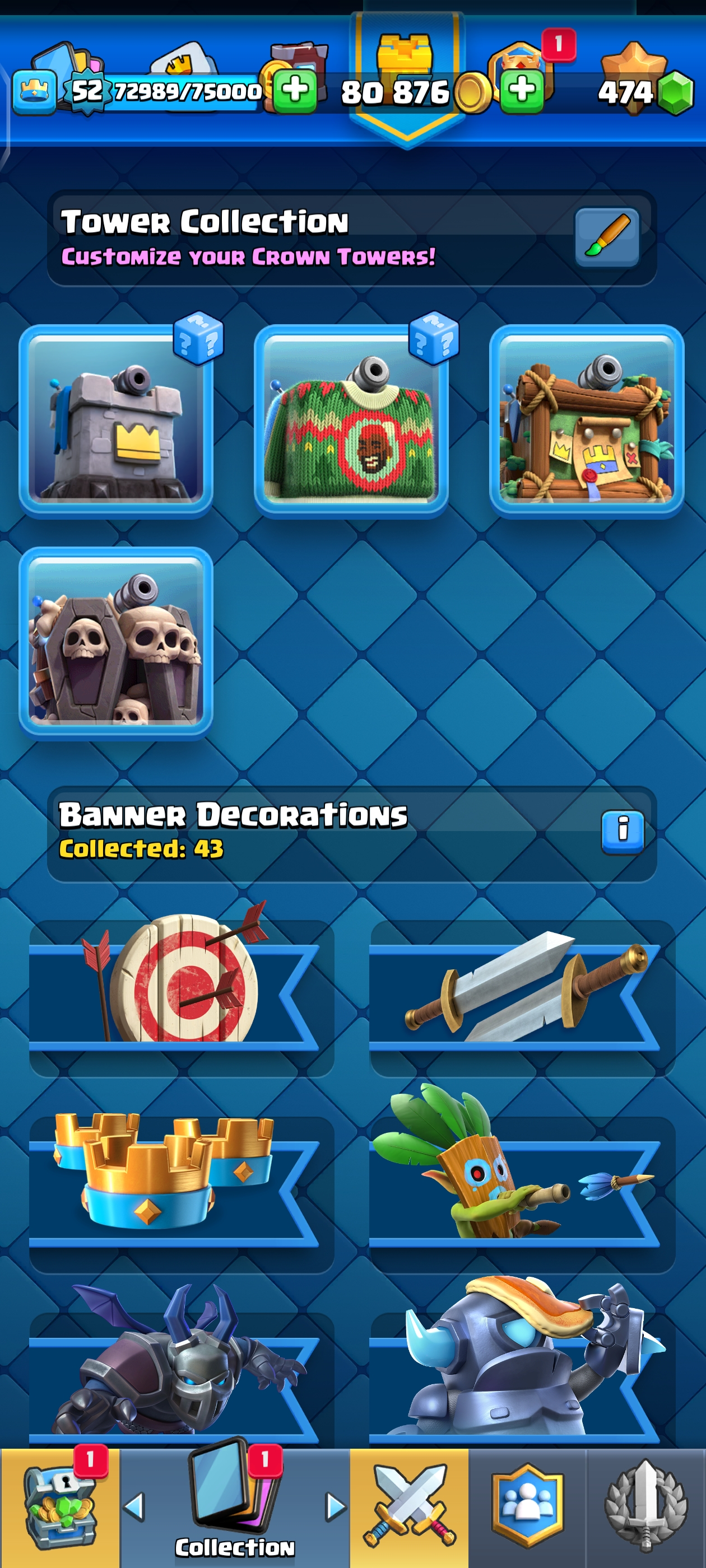
Task: Open Banner Decorations info button
Action: (622, 831)
